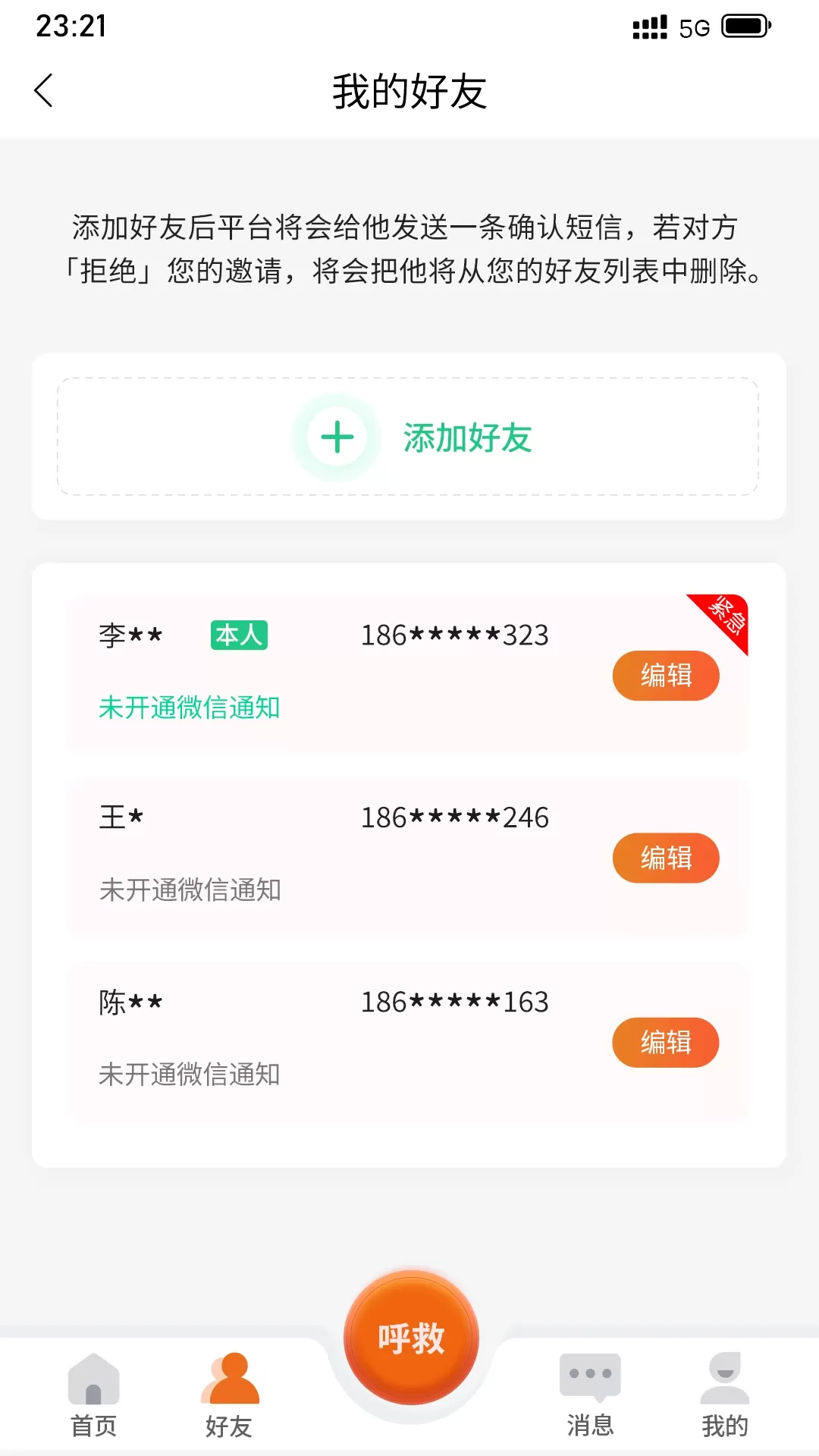
Task: Open 未开通微信通知 link under 李**
Action: point(190,708)
